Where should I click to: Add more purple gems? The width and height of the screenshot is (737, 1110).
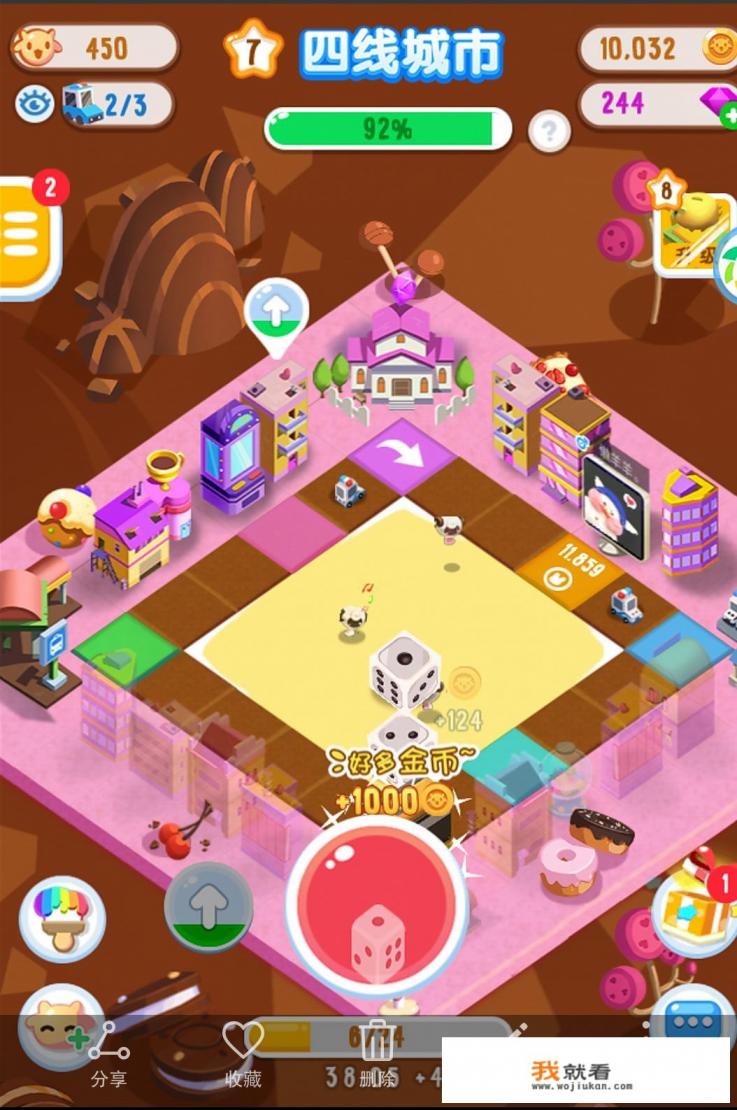[x=727, y=116]
